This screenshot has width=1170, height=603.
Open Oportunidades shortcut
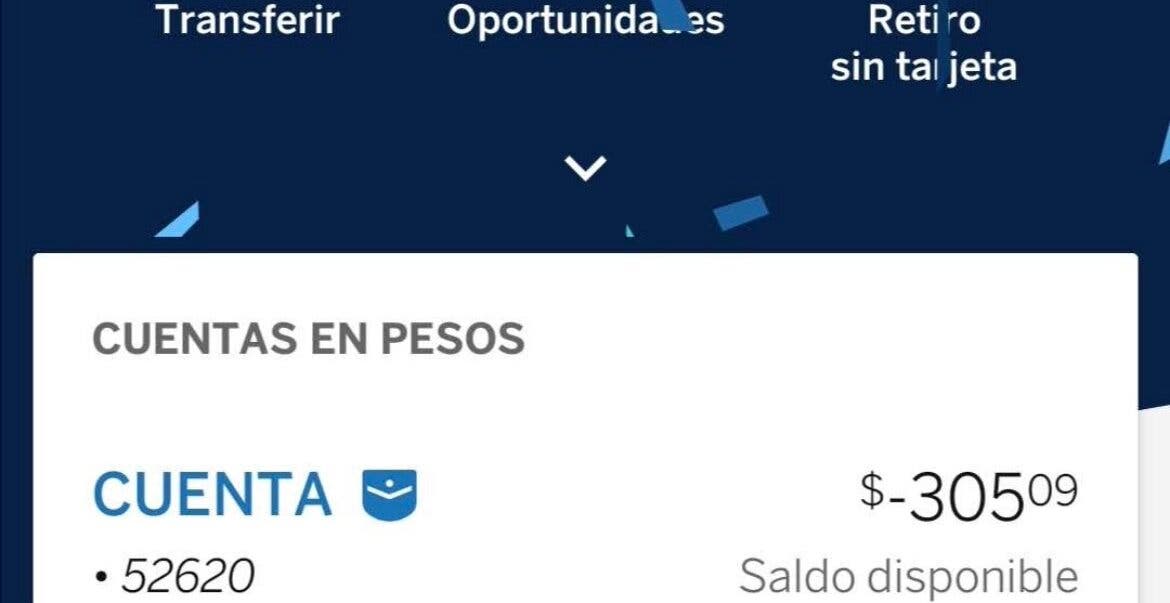585,20
